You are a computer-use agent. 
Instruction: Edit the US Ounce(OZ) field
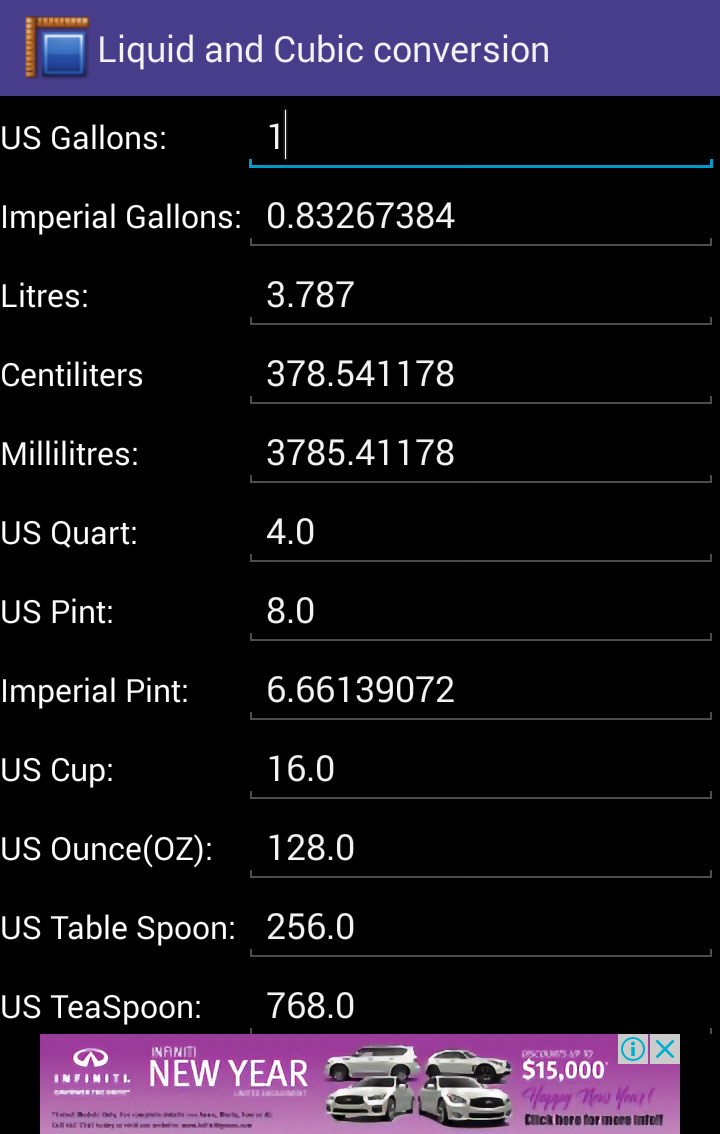(x=480, y=848)
